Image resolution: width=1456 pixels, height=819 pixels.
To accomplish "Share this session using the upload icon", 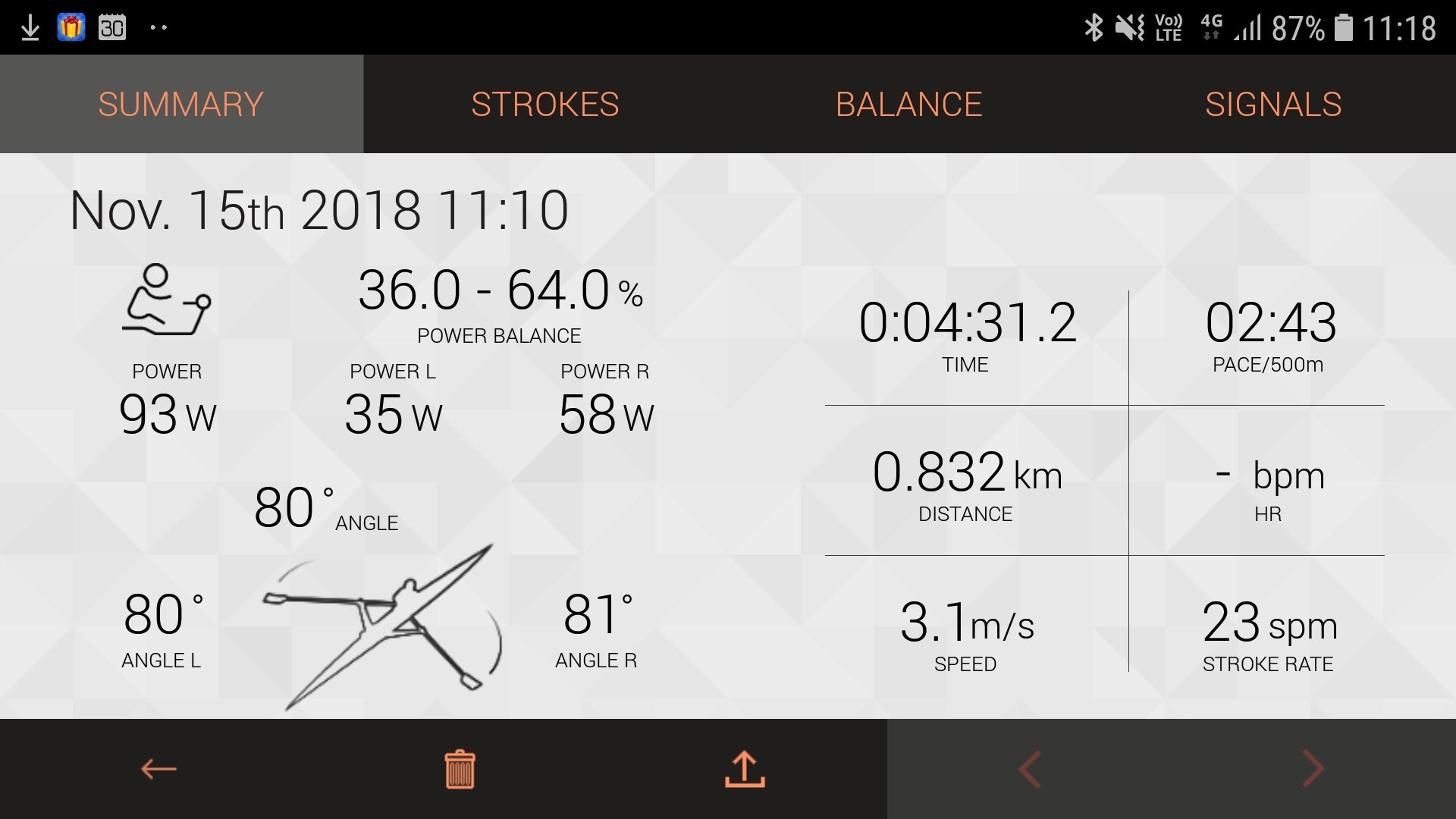I will point(745,769).
